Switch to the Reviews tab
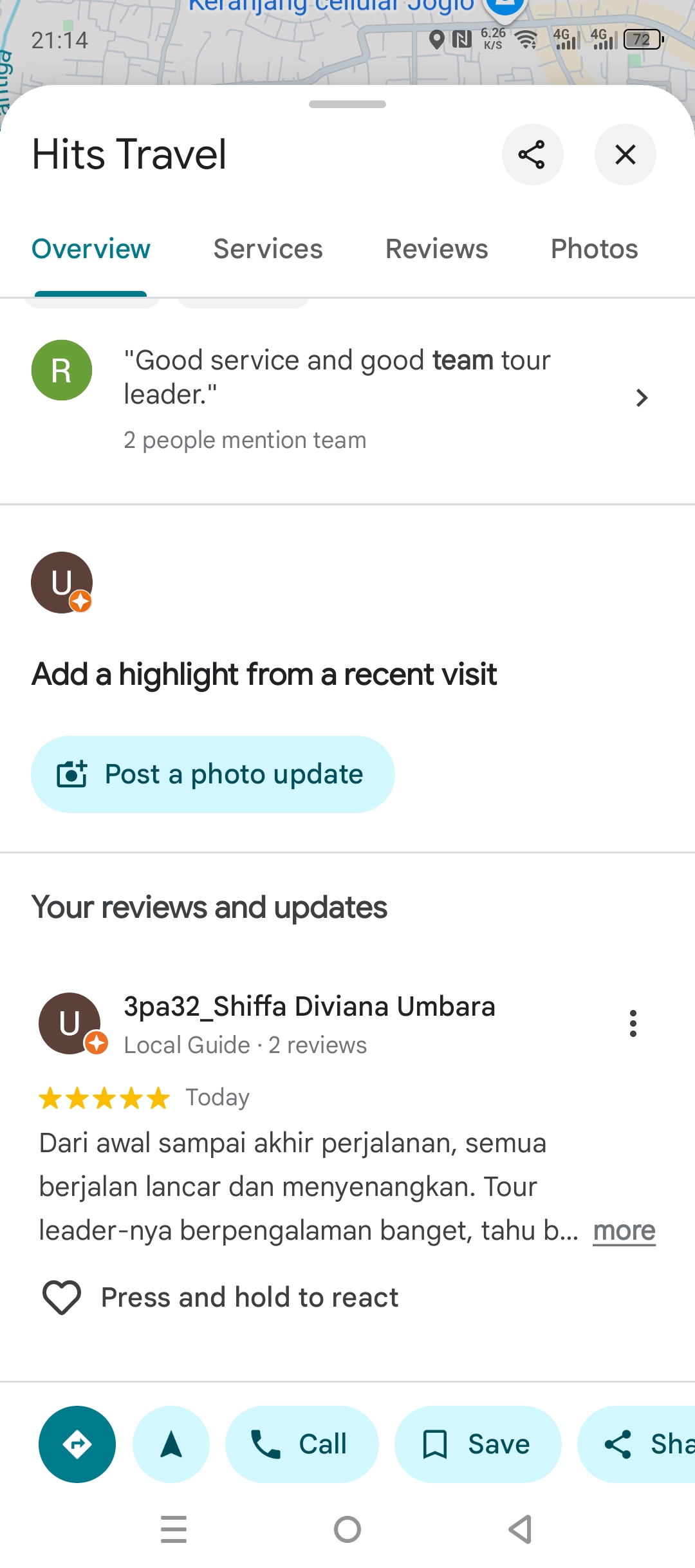The height and width of the screenshot is (1568, 695). [x=436, y=249]
